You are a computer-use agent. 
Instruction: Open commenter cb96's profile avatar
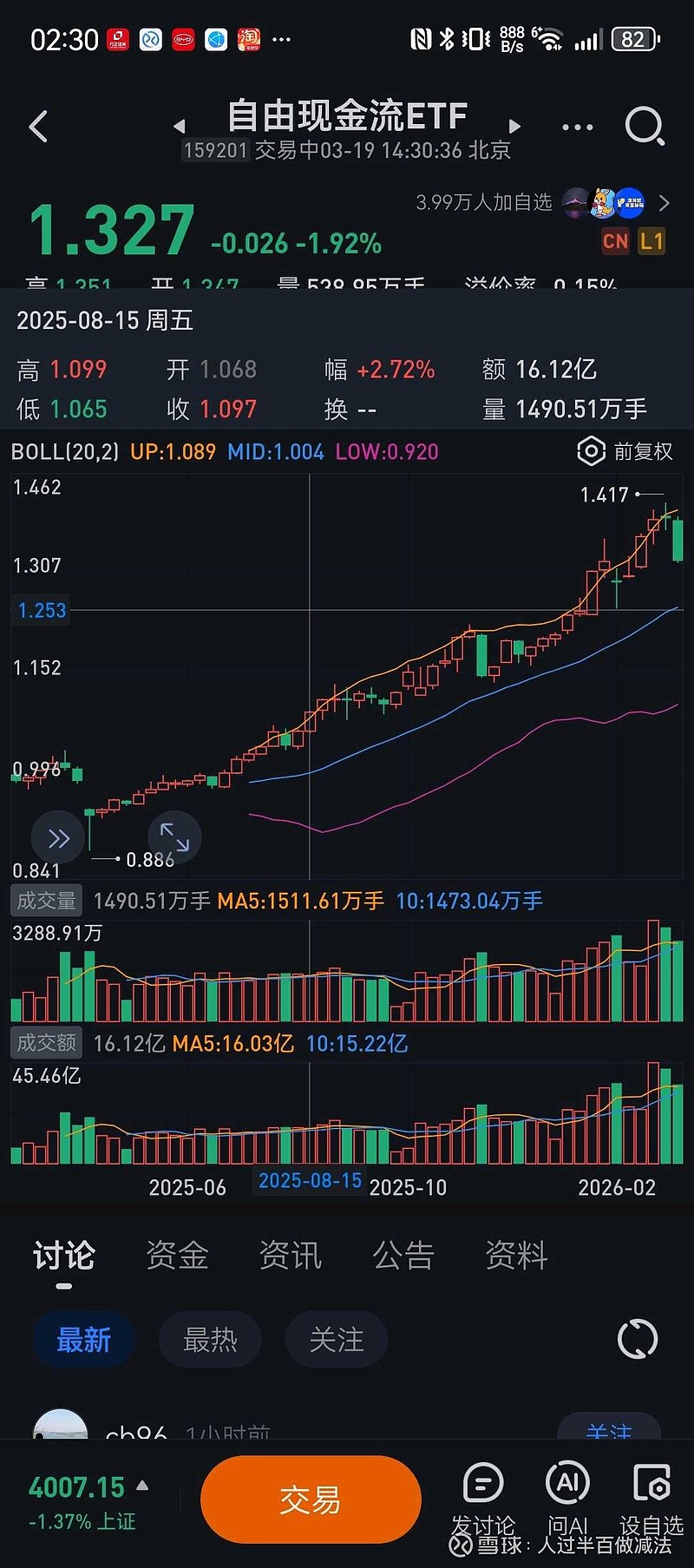click(59, 1426)
